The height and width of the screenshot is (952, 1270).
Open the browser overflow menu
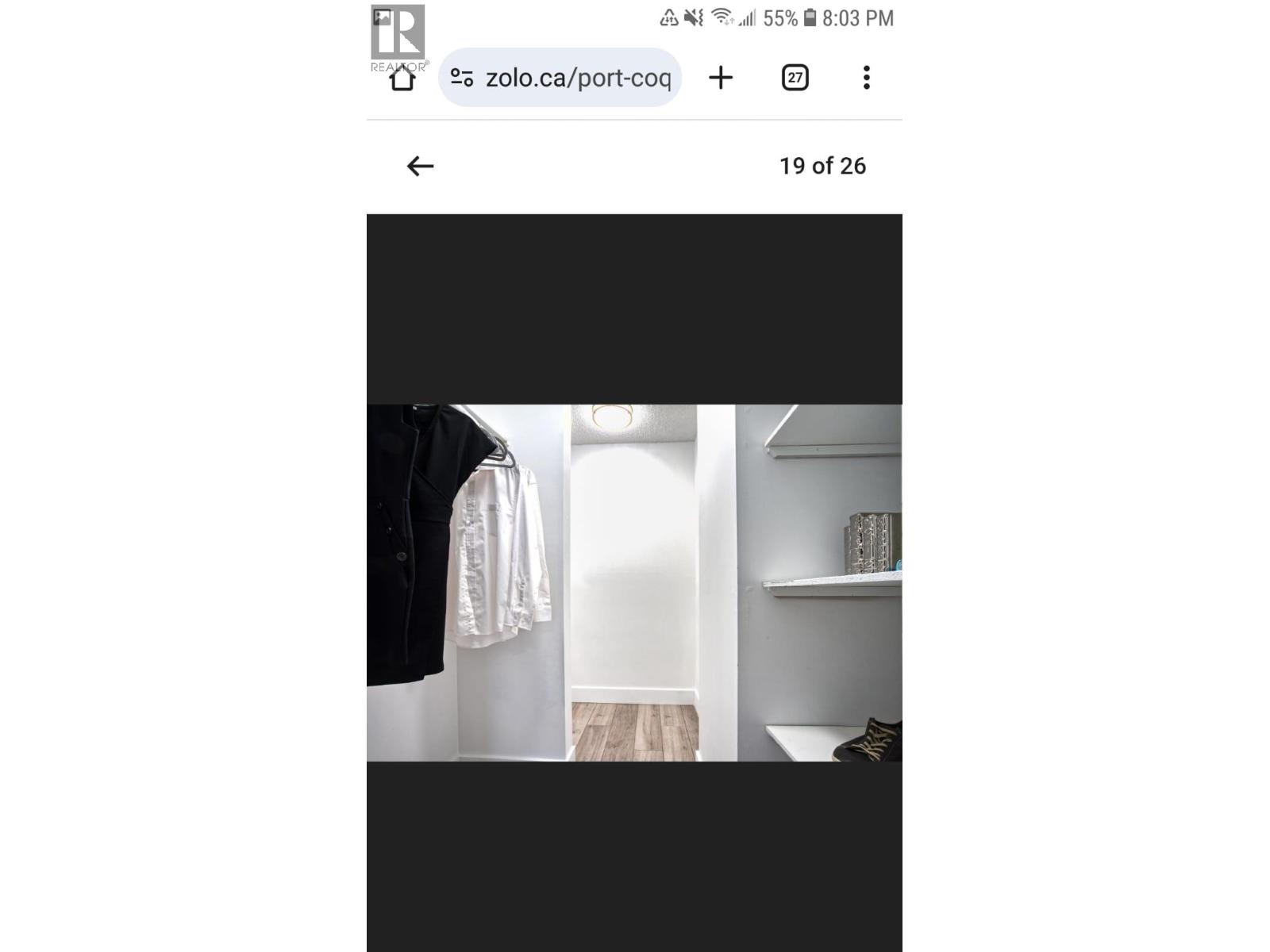[866, 78]
